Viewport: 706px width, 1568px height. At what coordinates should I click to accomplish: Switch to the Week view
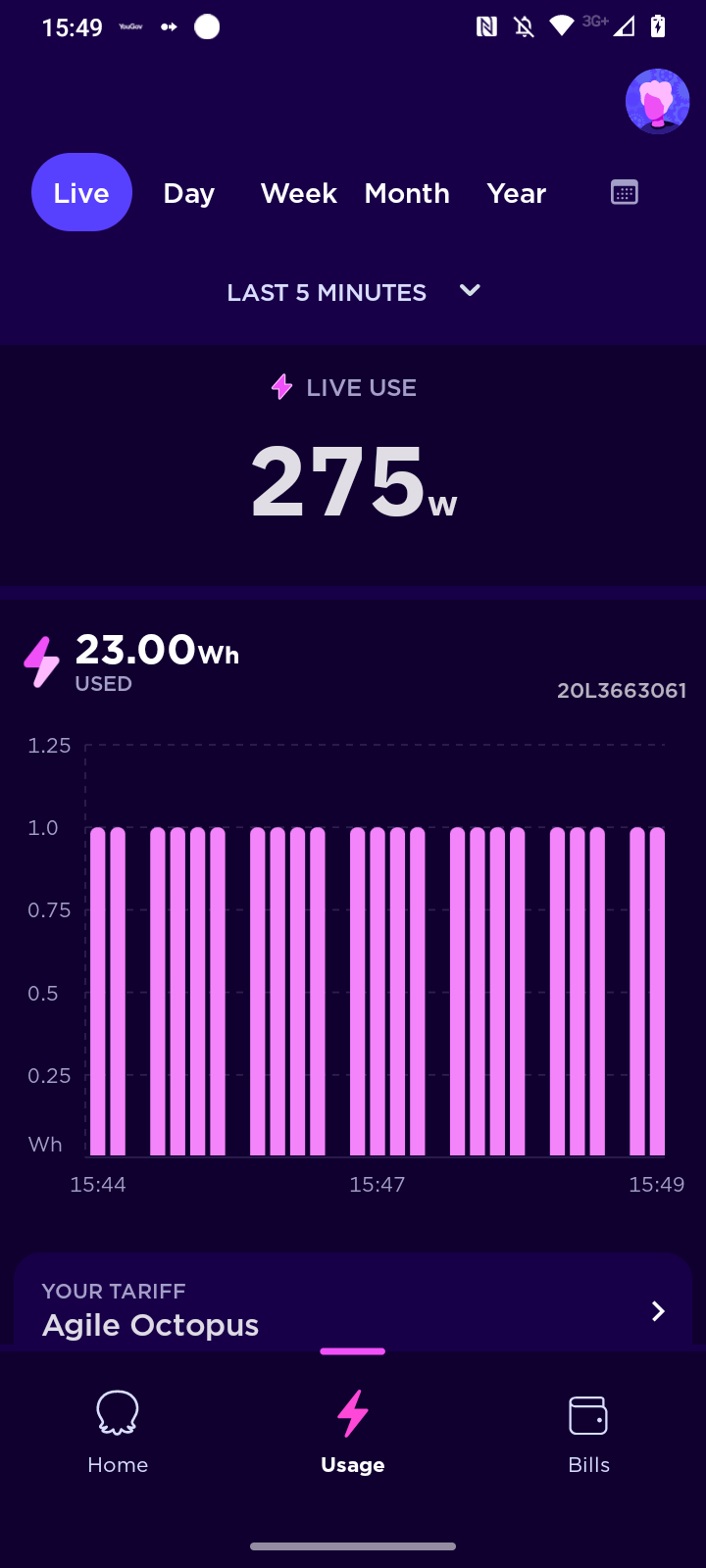click(x=299, y=193)
